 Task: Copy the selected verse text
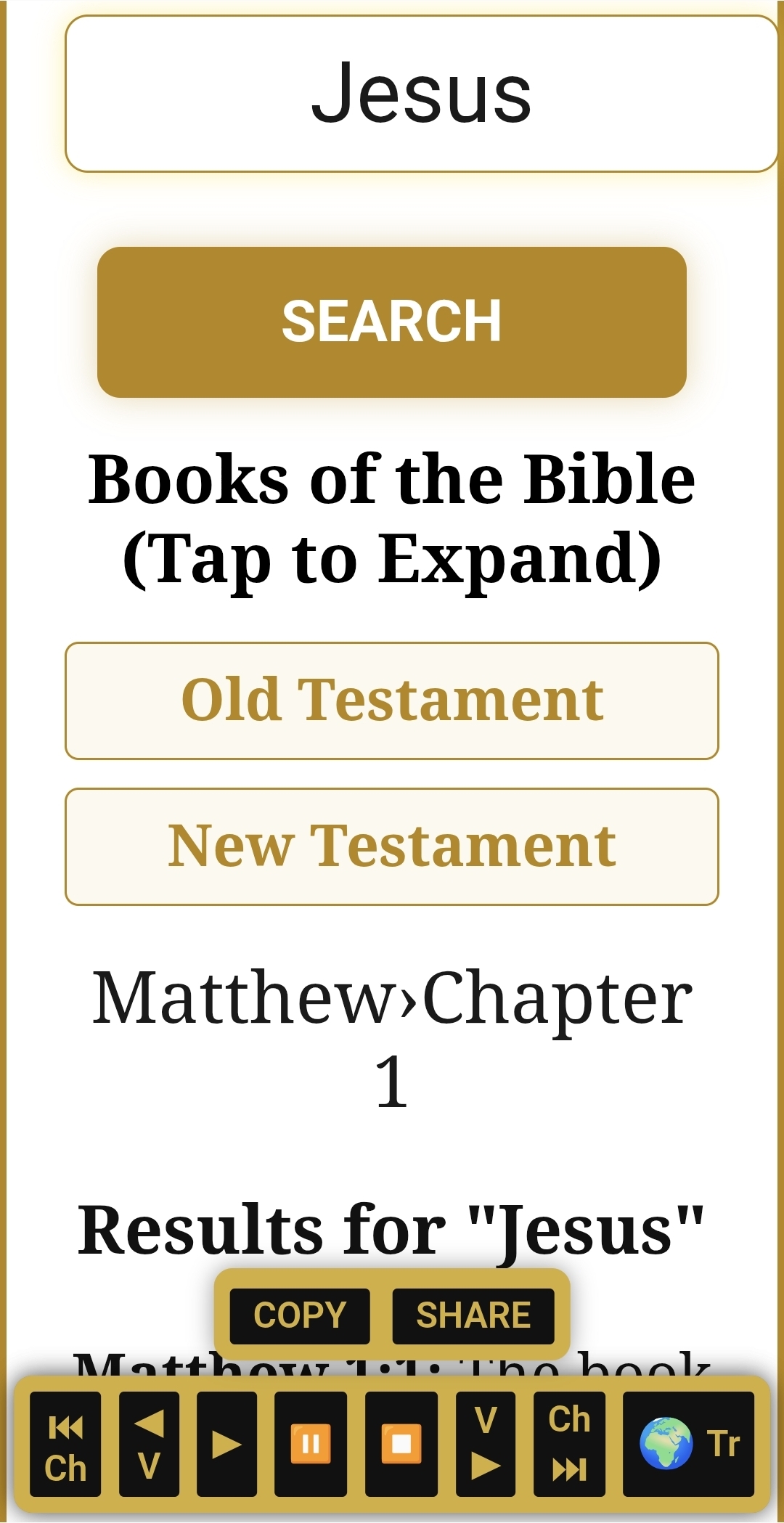[300, 1315]
